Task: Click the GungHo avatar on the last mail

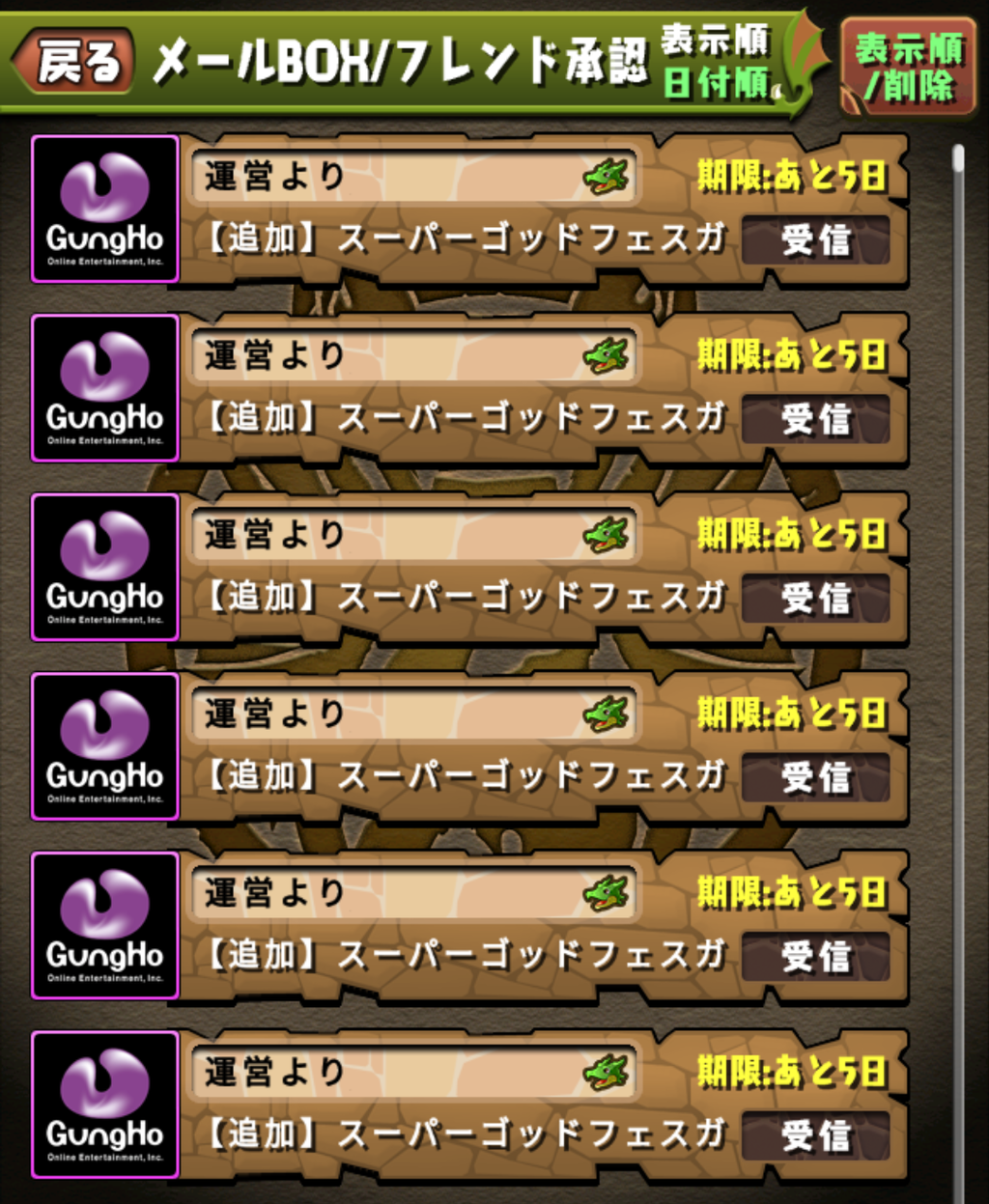Action: (x=103, y=1106)
